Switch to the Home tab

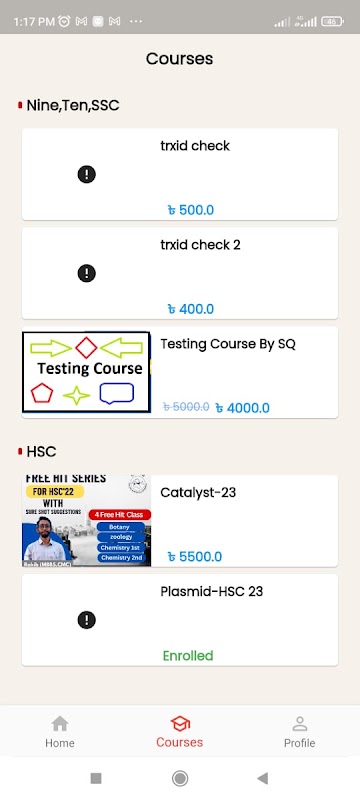pos(60,732)
